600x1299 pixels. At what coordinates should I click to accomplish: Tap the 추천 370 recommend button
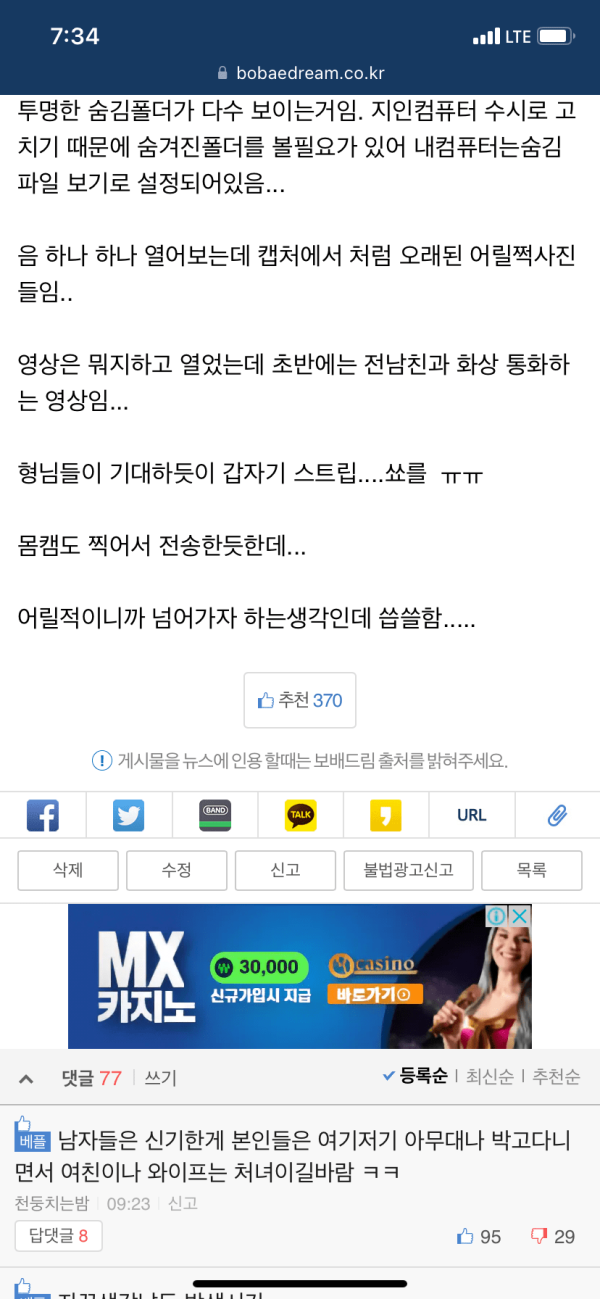[x=300, y=700]
